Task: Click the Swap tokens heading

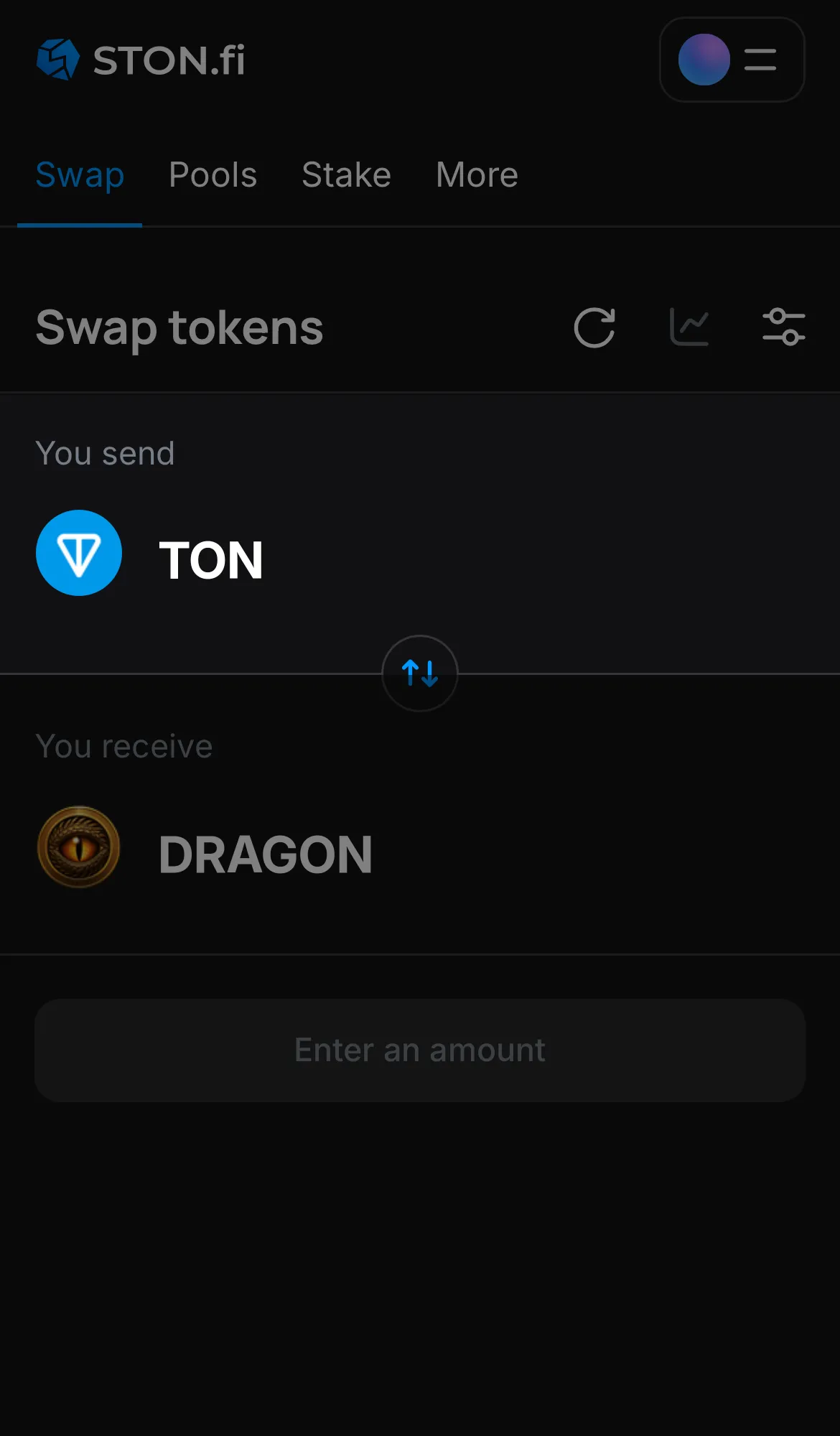Action: coord(179,327)
